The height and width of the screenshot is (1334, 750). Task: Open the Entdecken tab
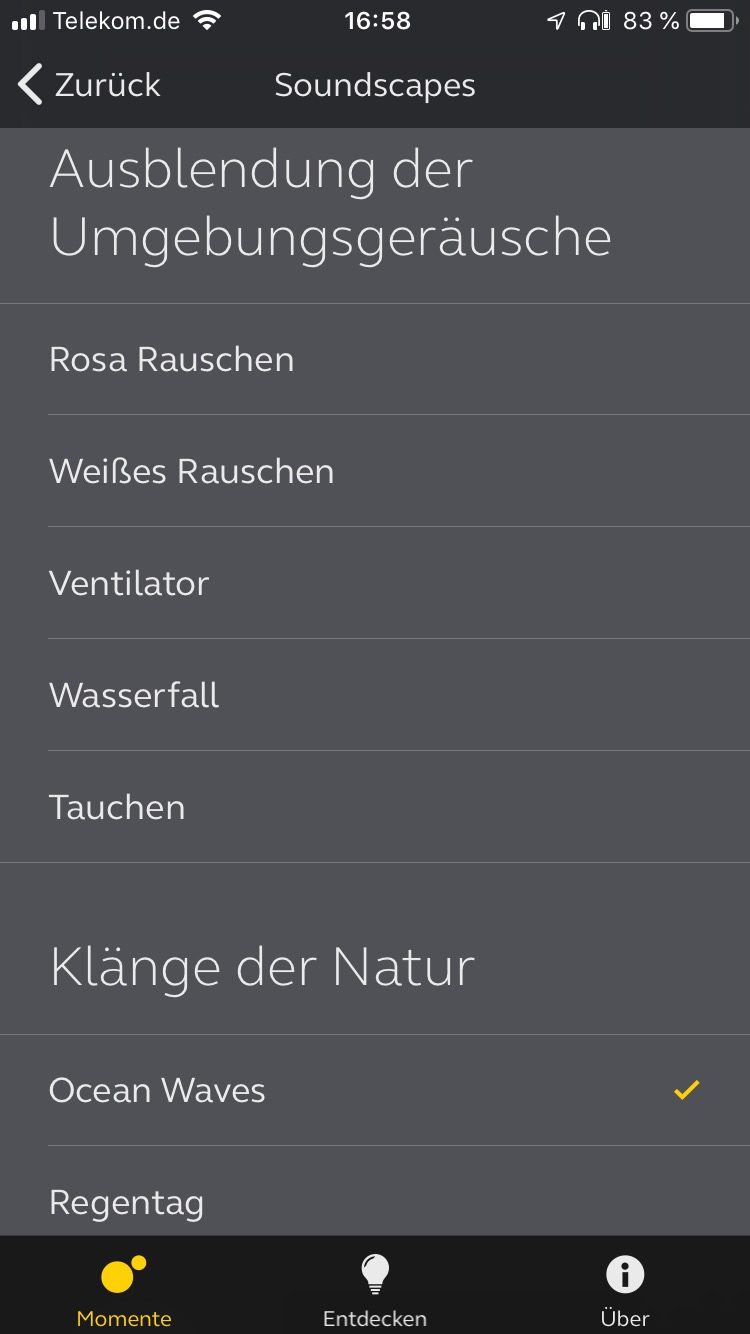[375, 1290]
